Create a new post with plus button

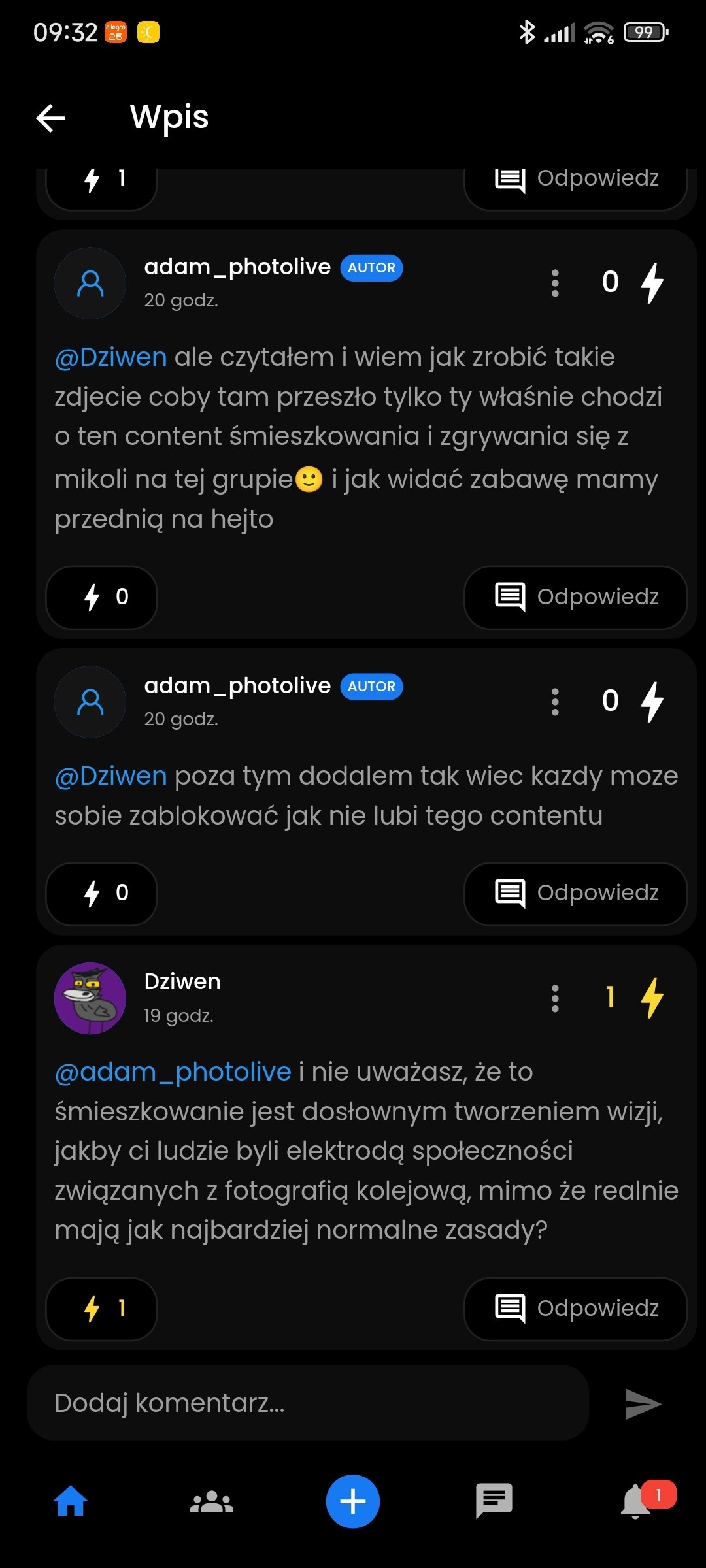(x=353, y=1501)
